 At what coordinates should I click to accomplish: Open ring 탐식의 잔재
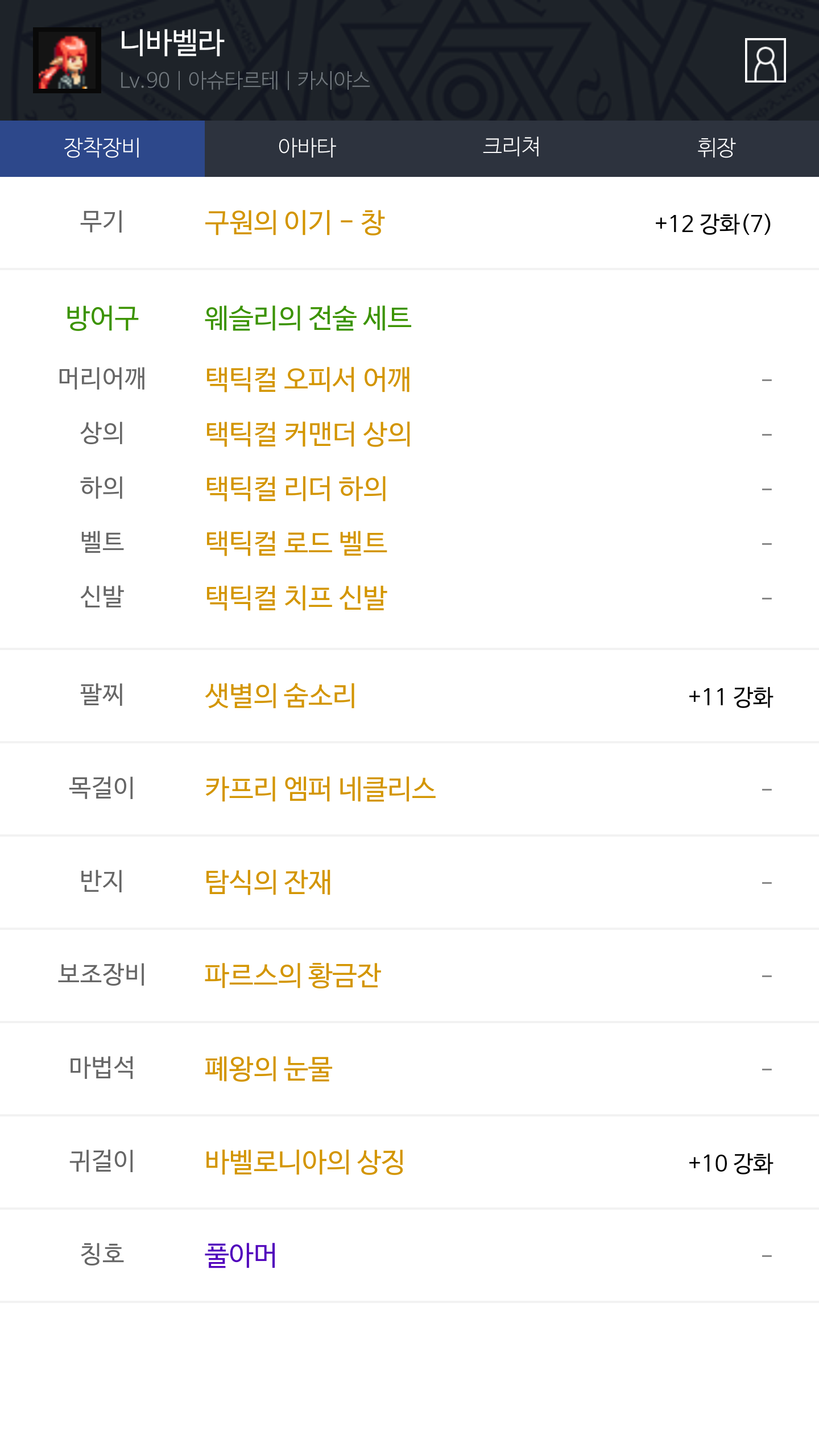point(268,882)
